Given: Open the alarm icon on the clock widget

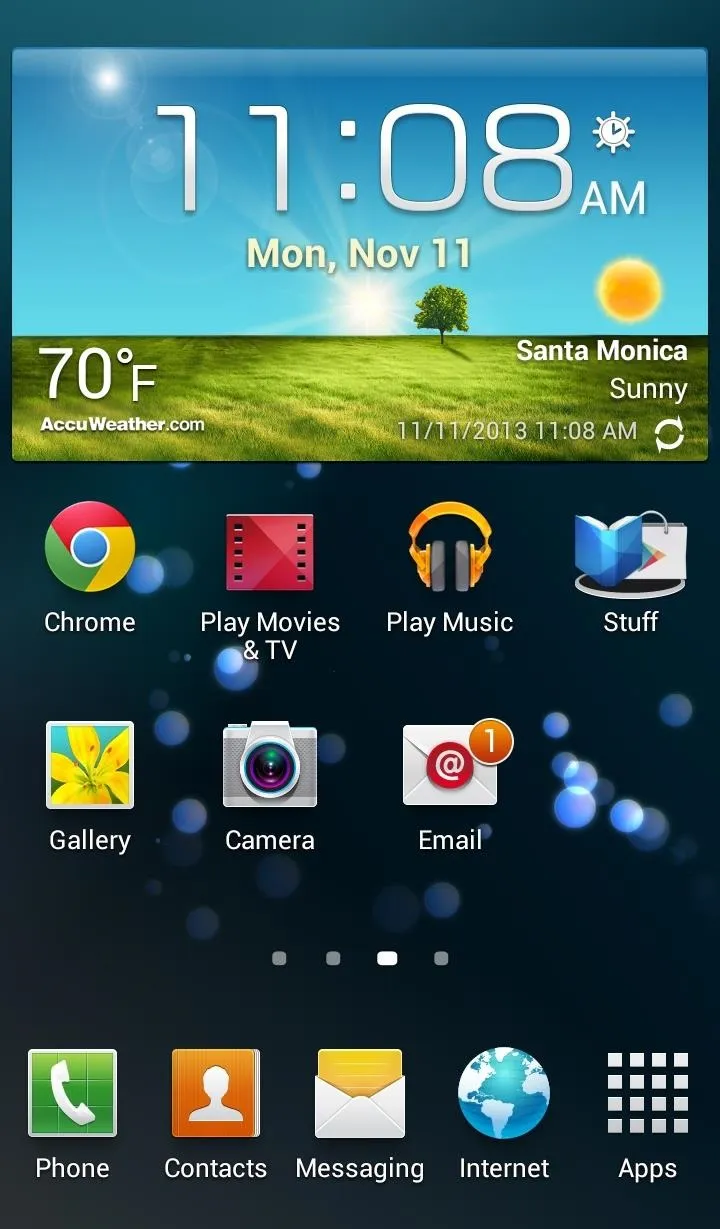Looking at the screenshot, I should (x=614, y=132).
